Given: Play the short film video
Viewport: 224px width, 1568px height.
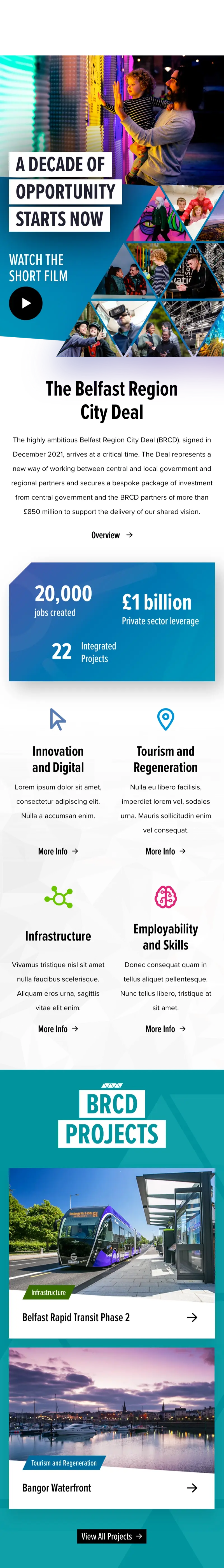Looking at the screenshot, I should click(25, 303).
